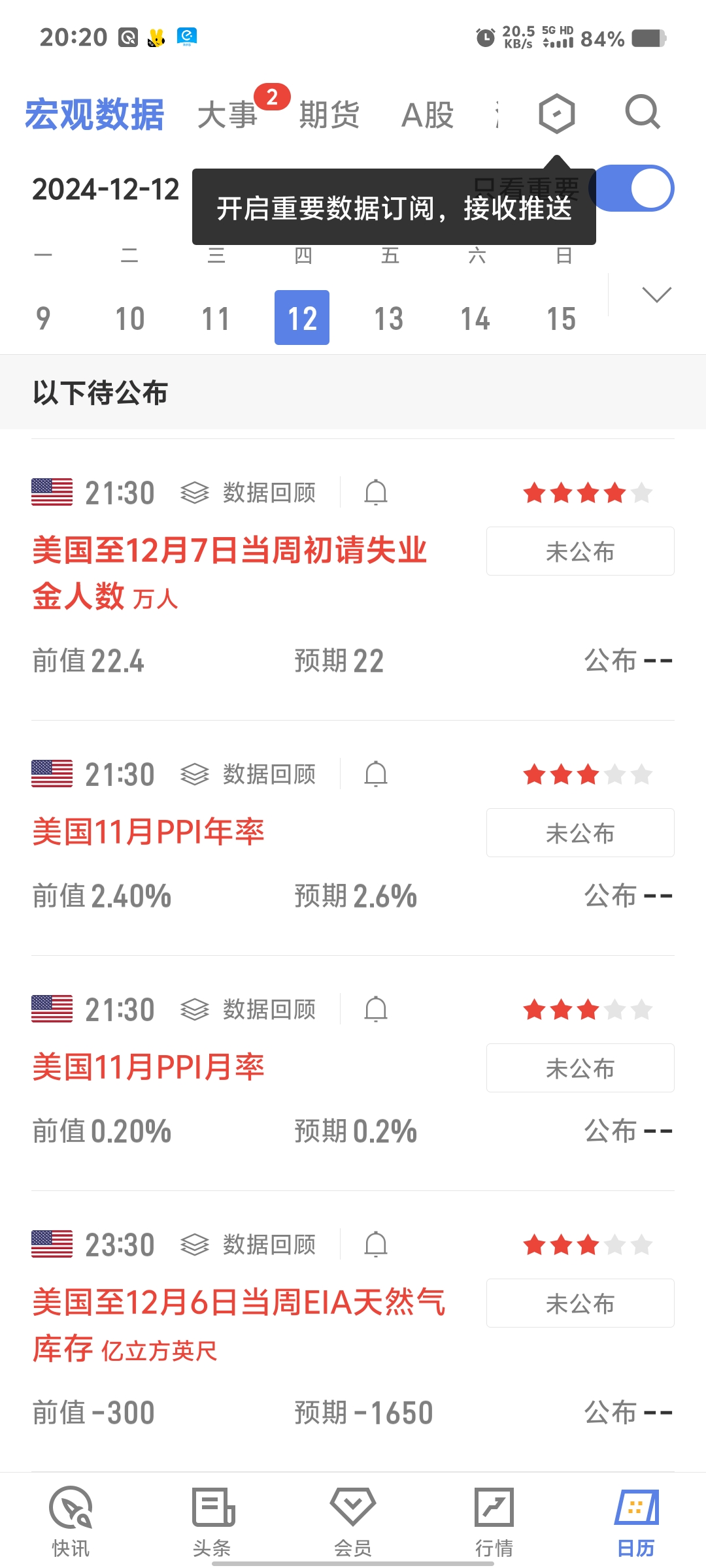Toggle the 只看重要 switch

point(633,188)
